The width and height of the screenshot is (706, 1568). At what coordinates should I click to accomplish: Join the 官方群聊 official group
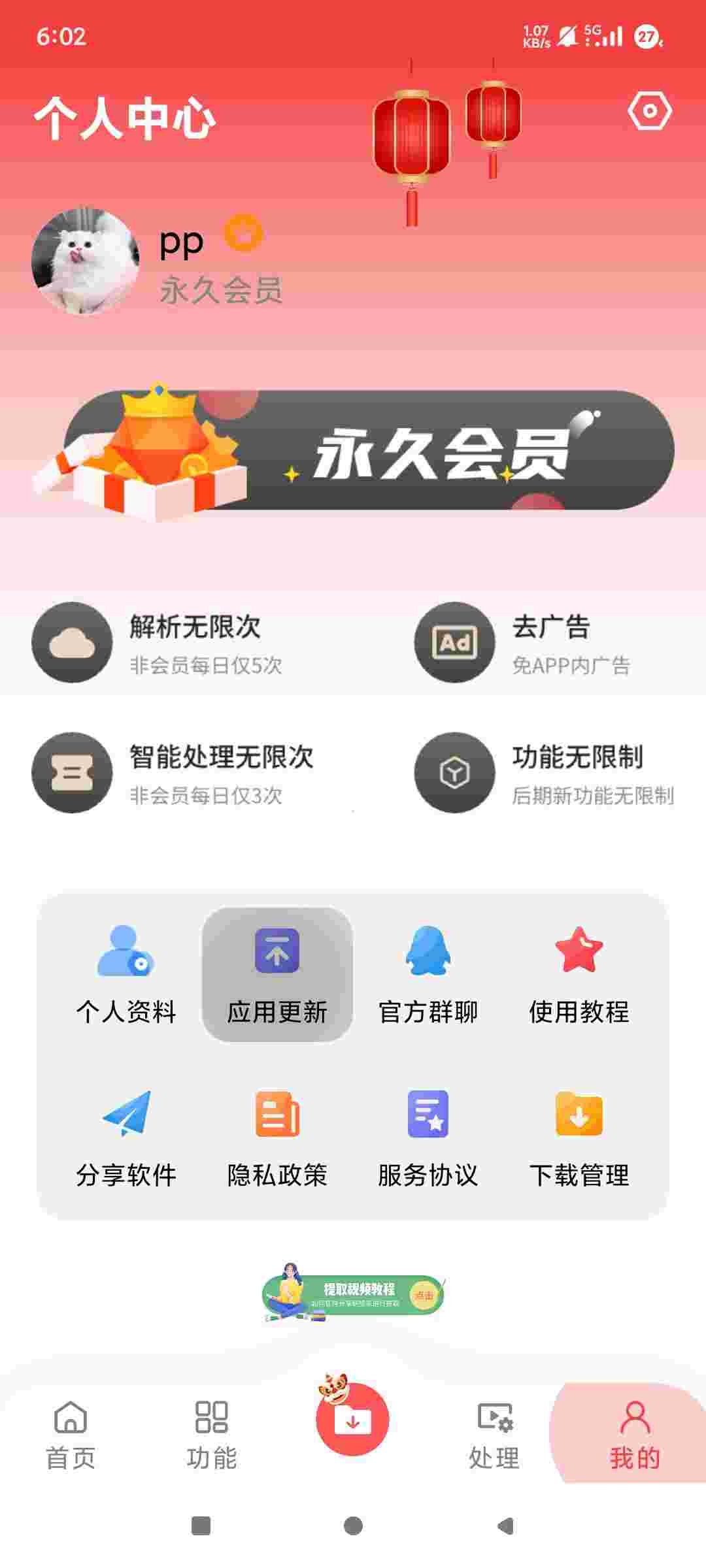tap(428, 973)
